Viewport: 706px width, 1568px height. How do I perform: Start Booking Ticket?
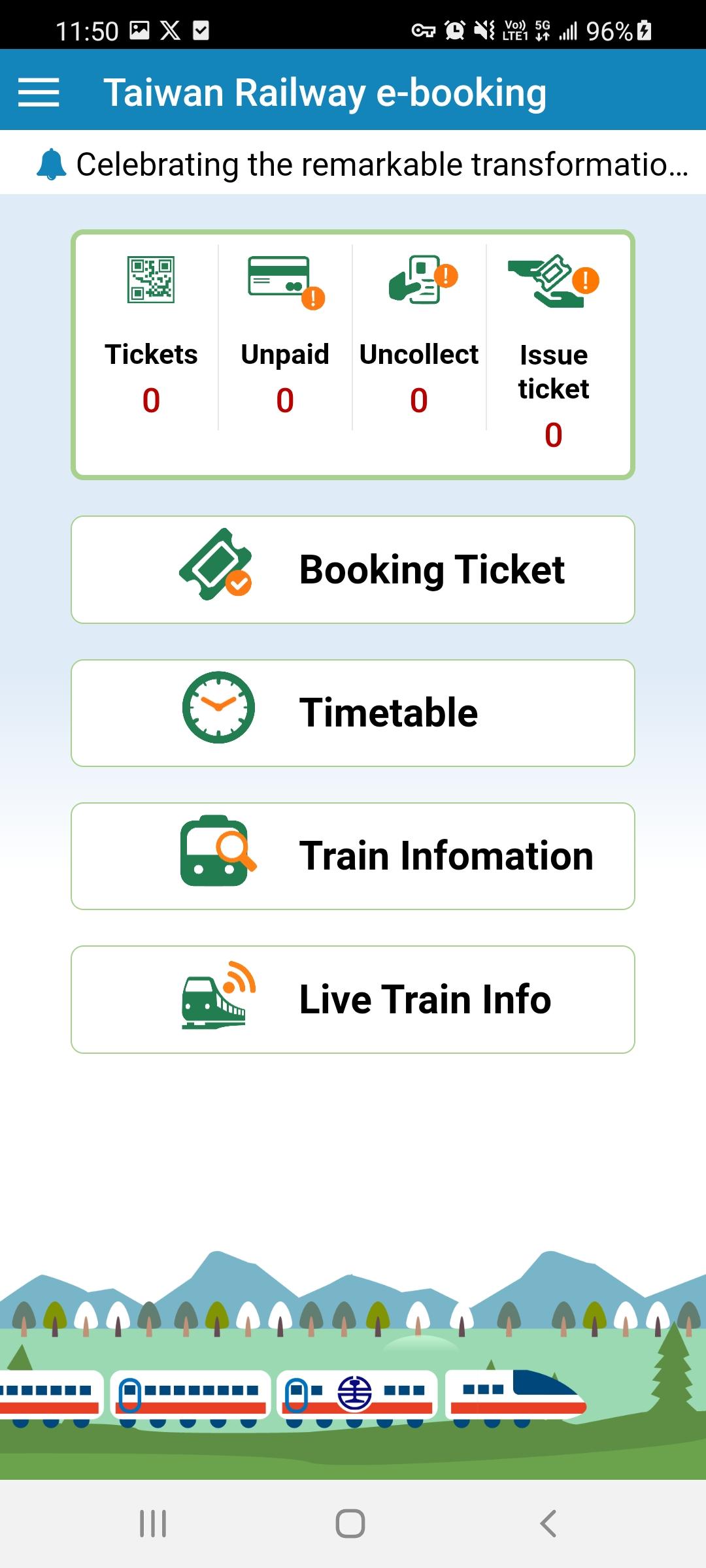tap(353, 570)
